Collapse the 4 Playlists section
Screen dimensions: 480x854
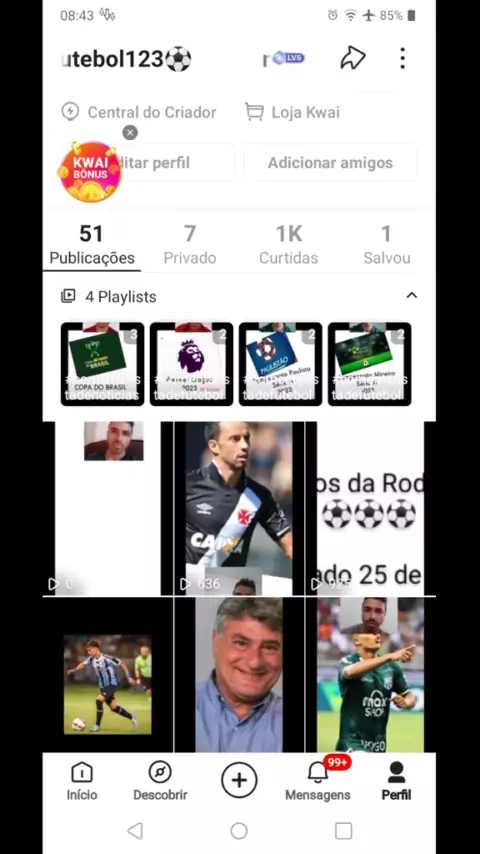click(x=411, y=296)
